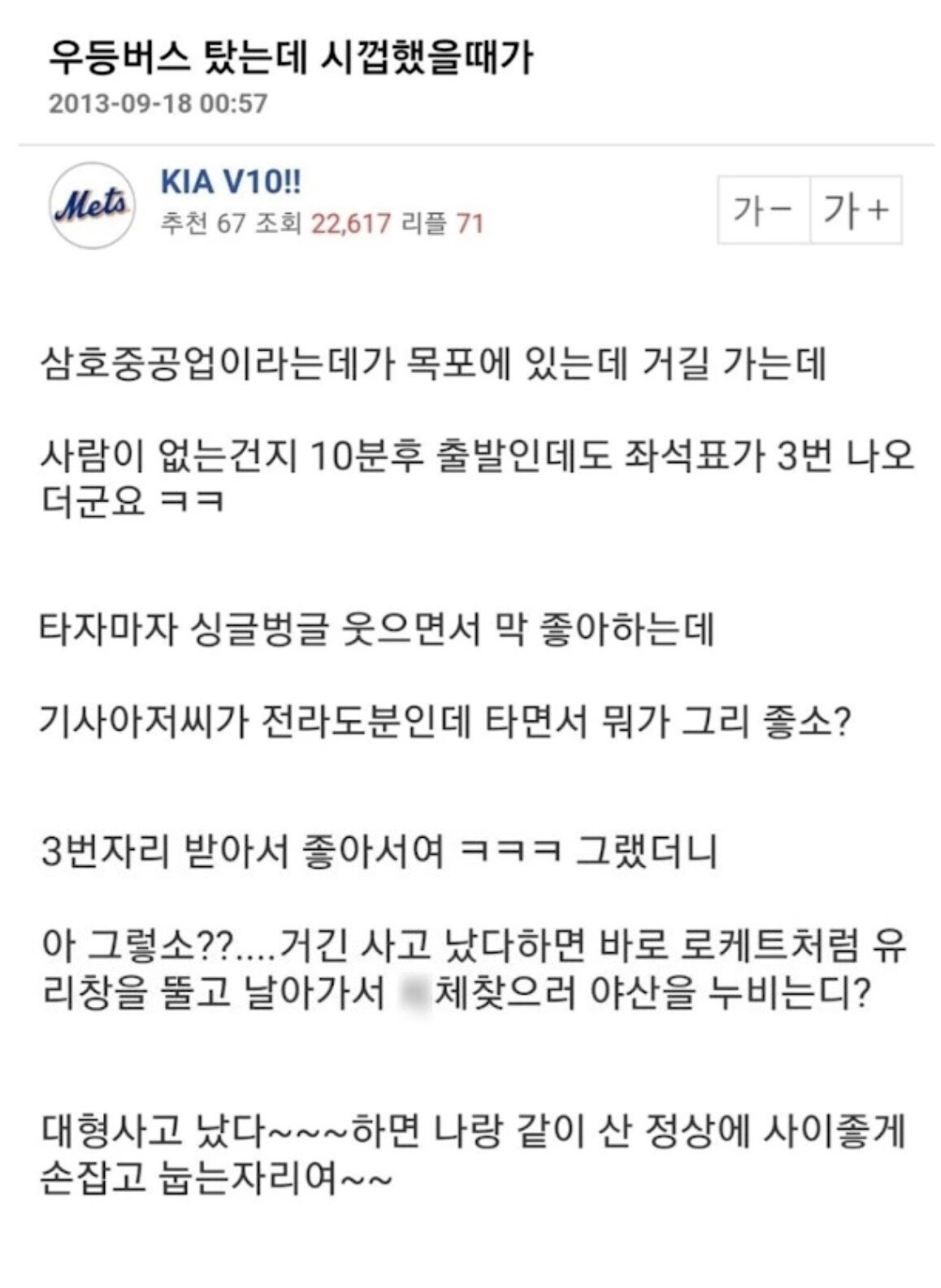The image size is (941, 1288).
Task: Increase font size with 가+ button
Action: [x=856, y=210]
